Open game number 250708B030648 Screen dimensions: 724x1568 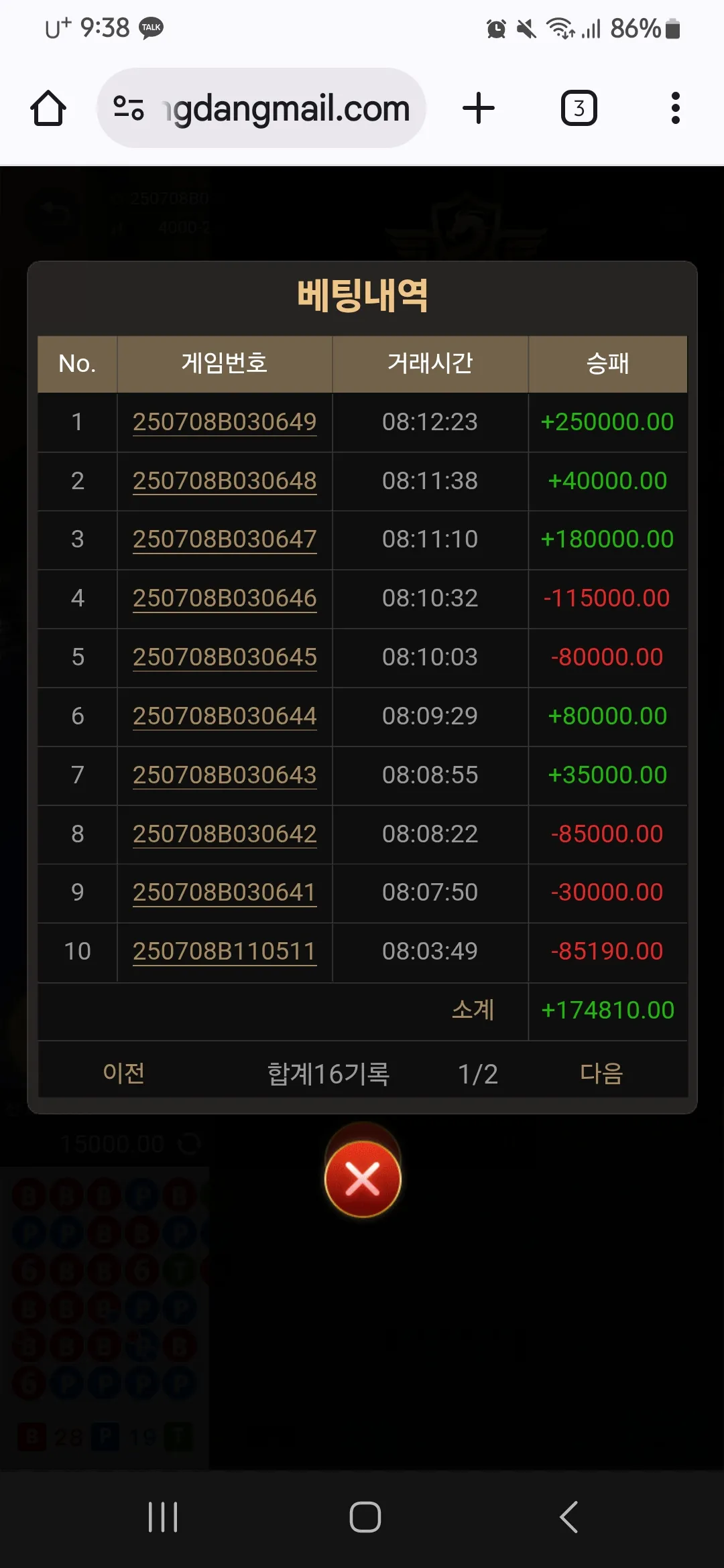(225, 481)
